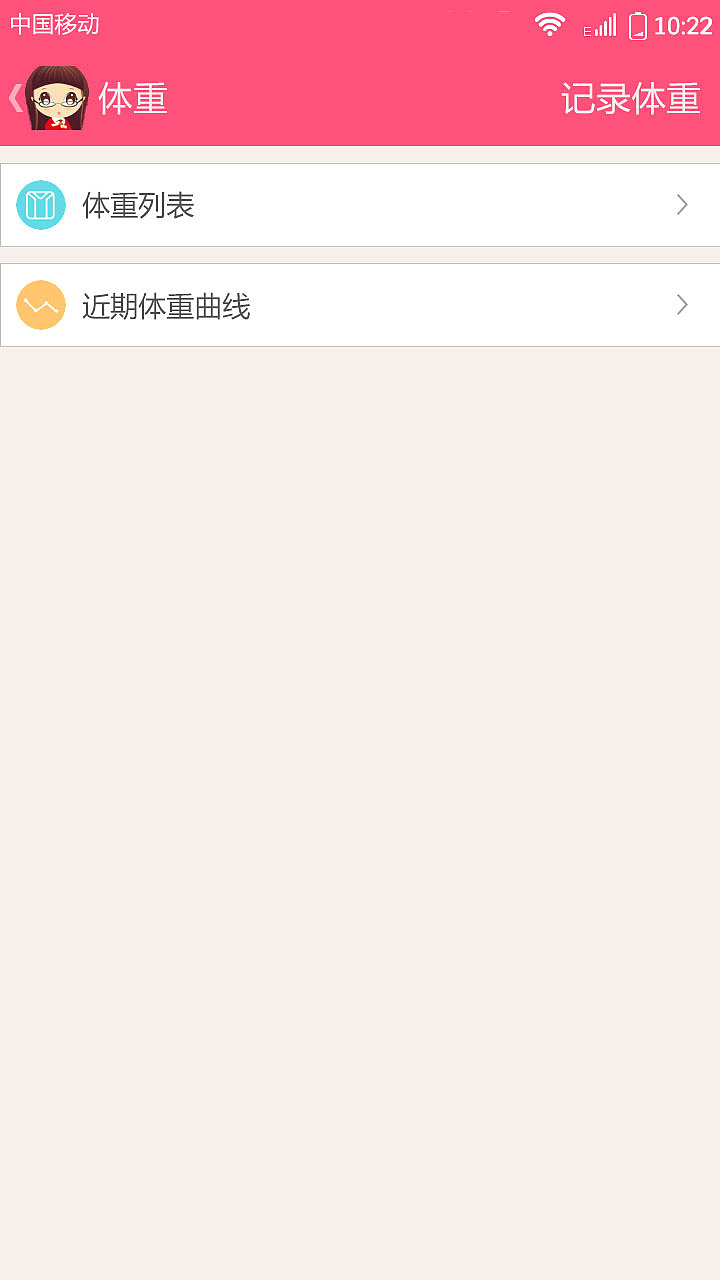This screenshot has height=1280, width=720.
Task: Tap 记录体重 to record weight
Action: click(x=631, y=97)
